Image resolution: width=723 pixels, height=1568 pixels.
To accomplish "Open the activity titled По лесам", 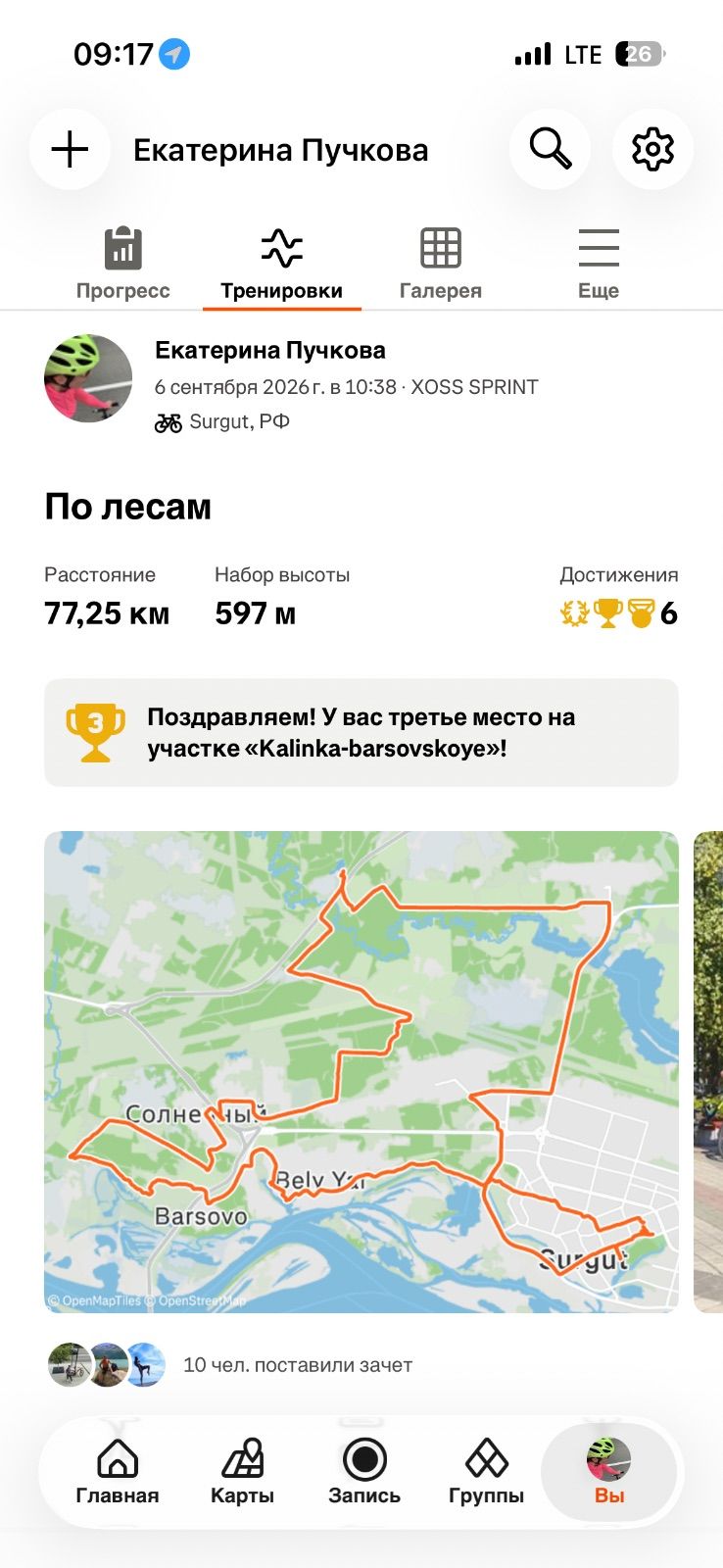I will [x=128, y=507].
